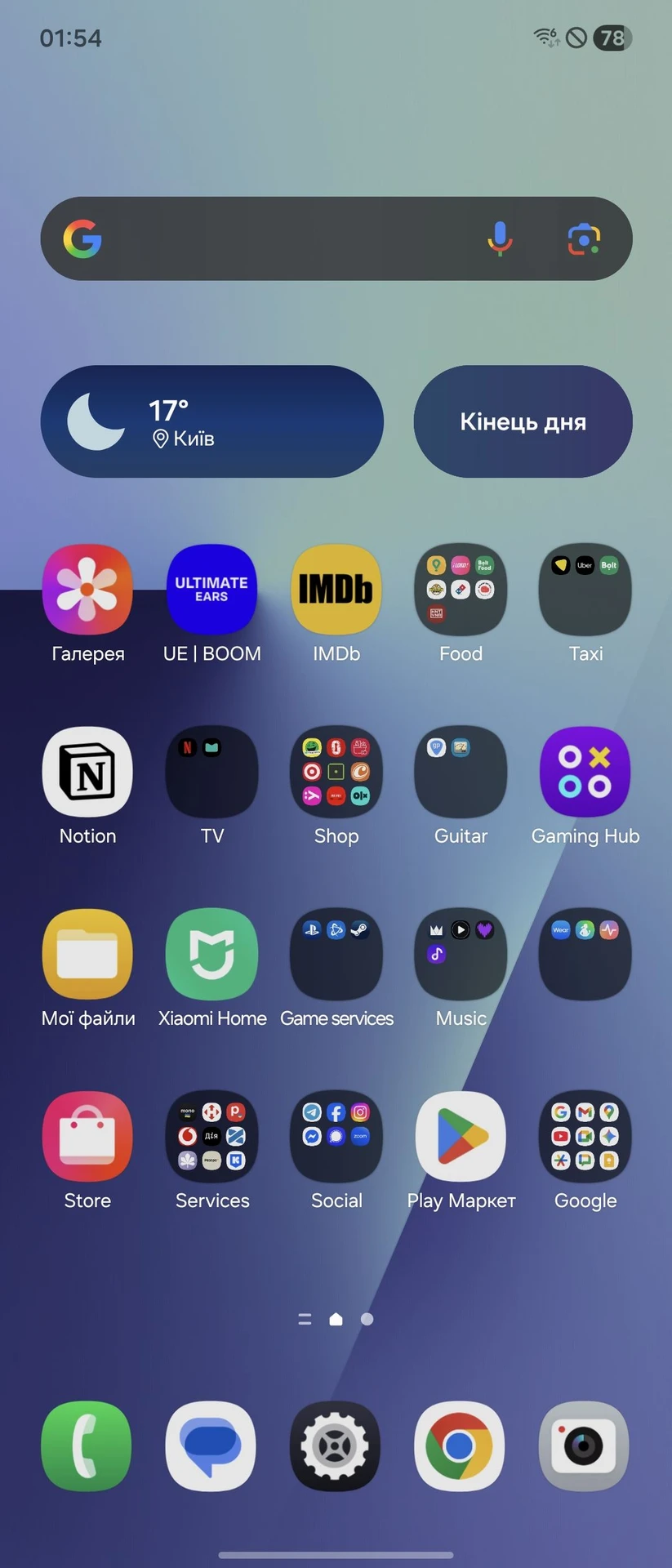
Task: Launch IMDb
Action: [x=336, y=590]
